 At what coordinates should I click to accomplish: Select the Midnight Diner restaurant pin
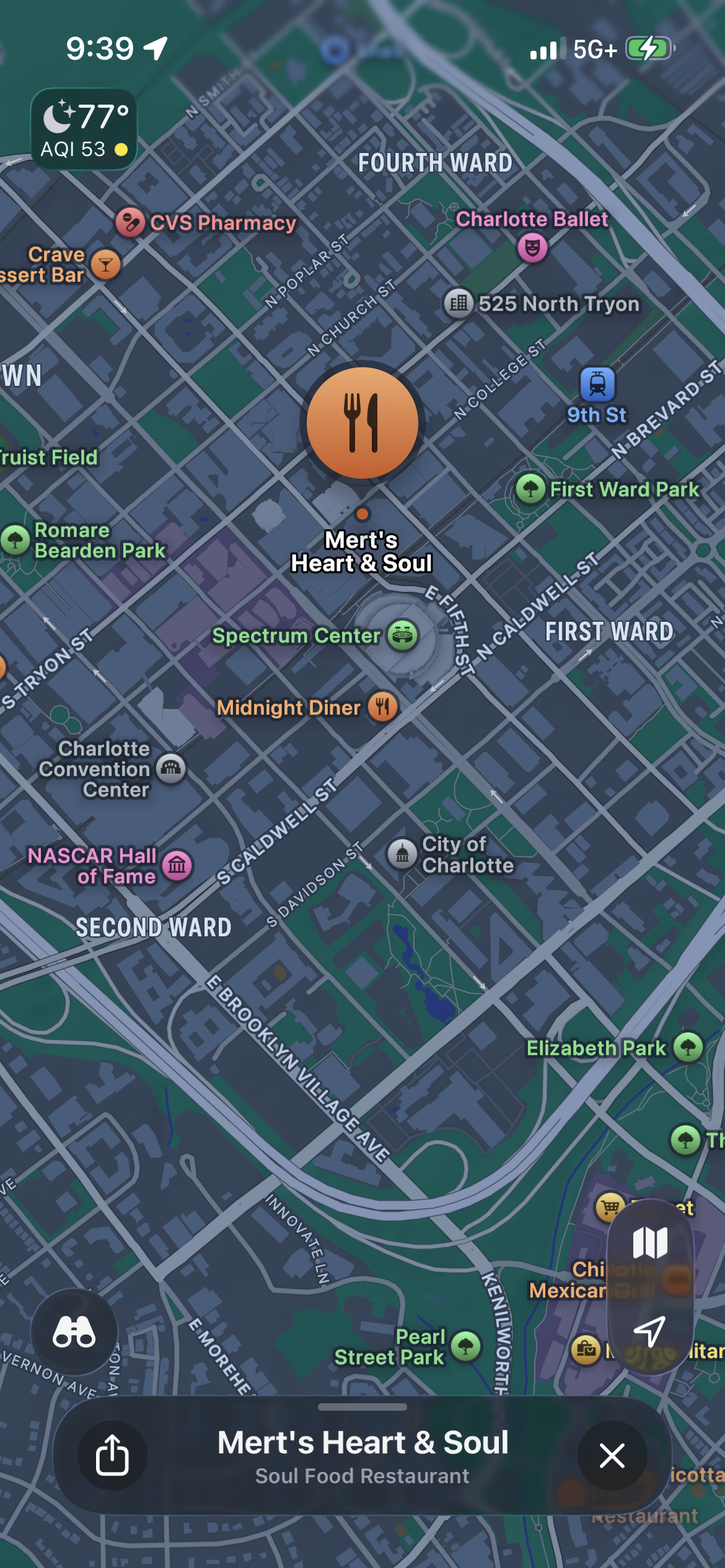click(x=383, y=707)
